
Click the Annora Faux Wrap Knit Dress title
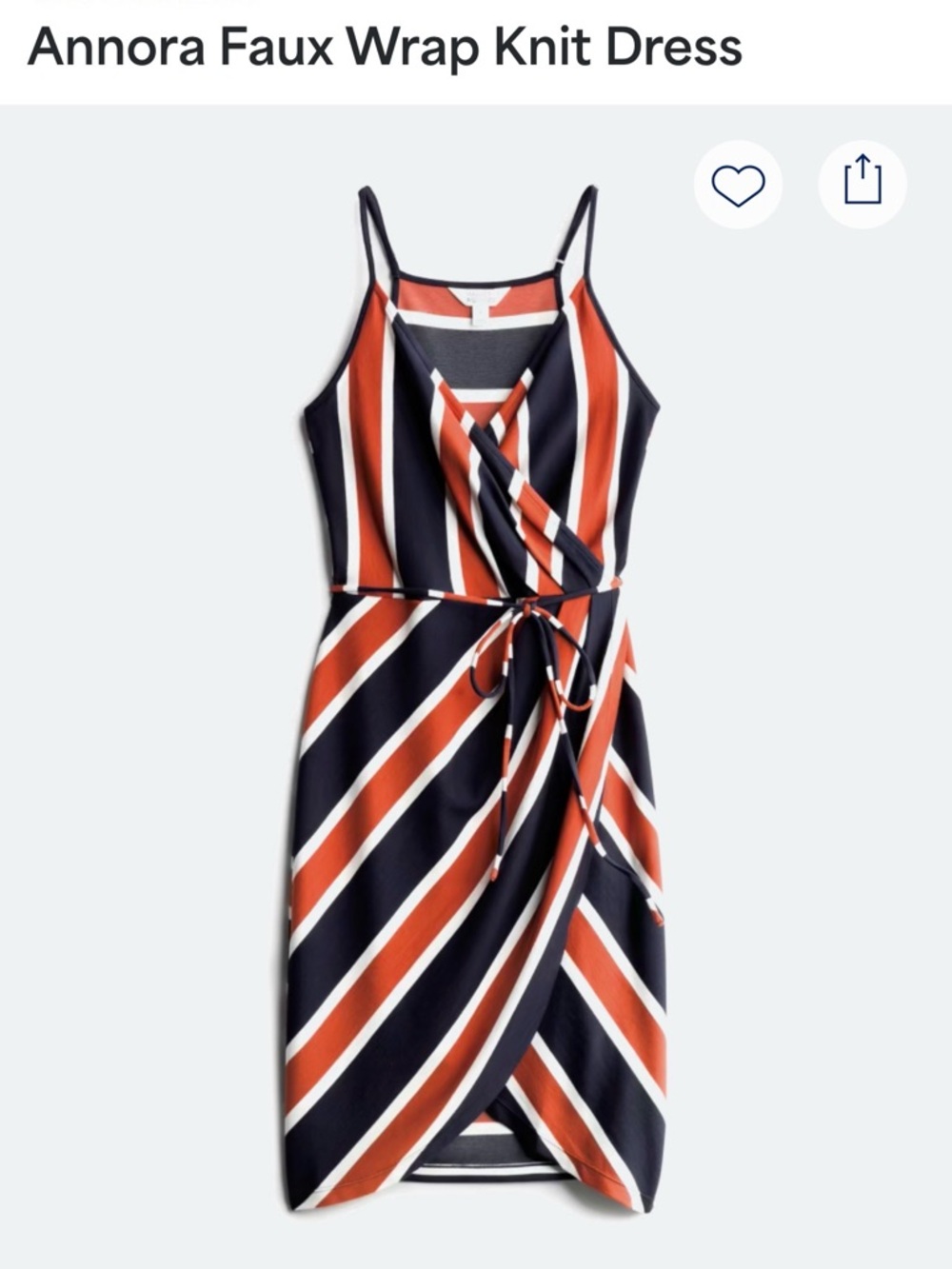coord(385,45)
